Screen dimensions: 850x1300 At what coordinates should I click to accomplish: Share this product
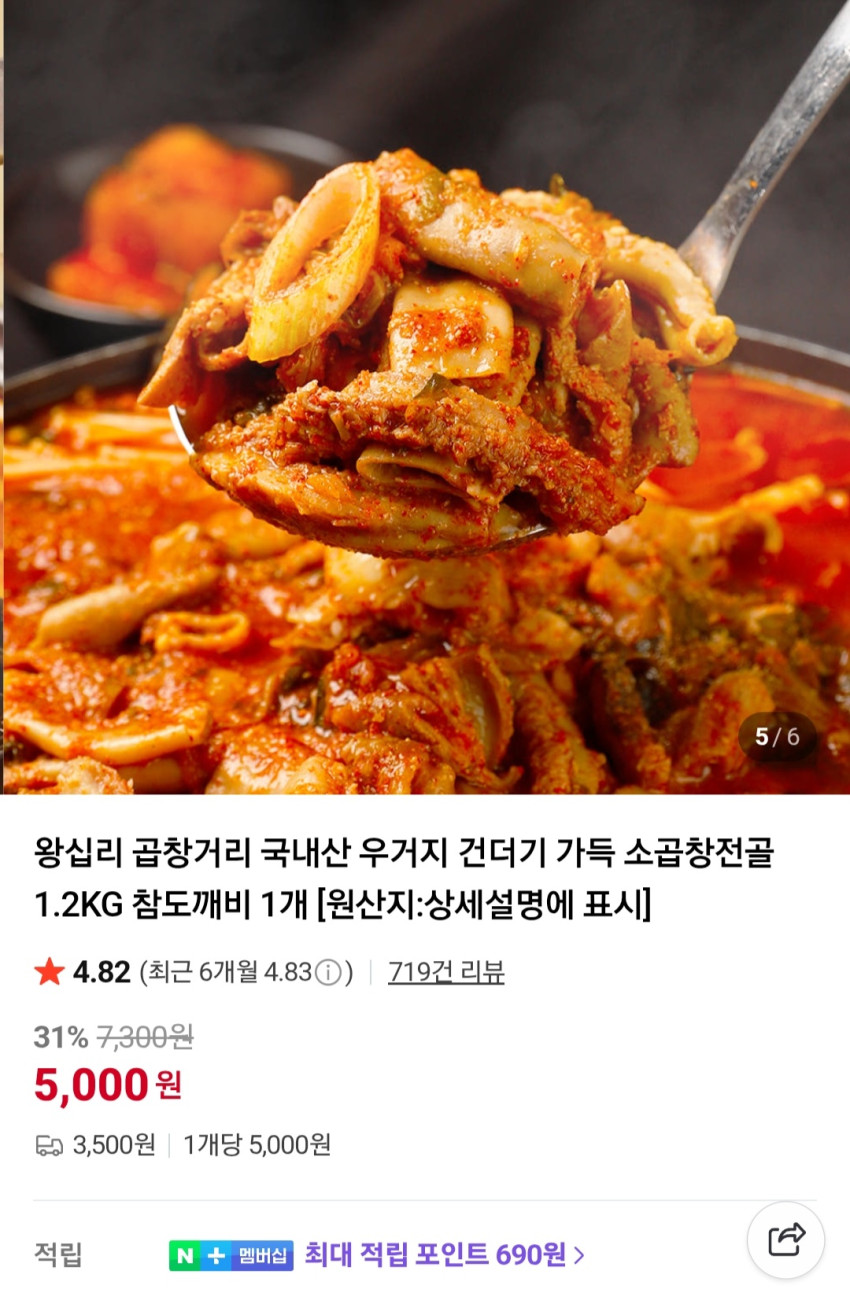point(786,1240)
